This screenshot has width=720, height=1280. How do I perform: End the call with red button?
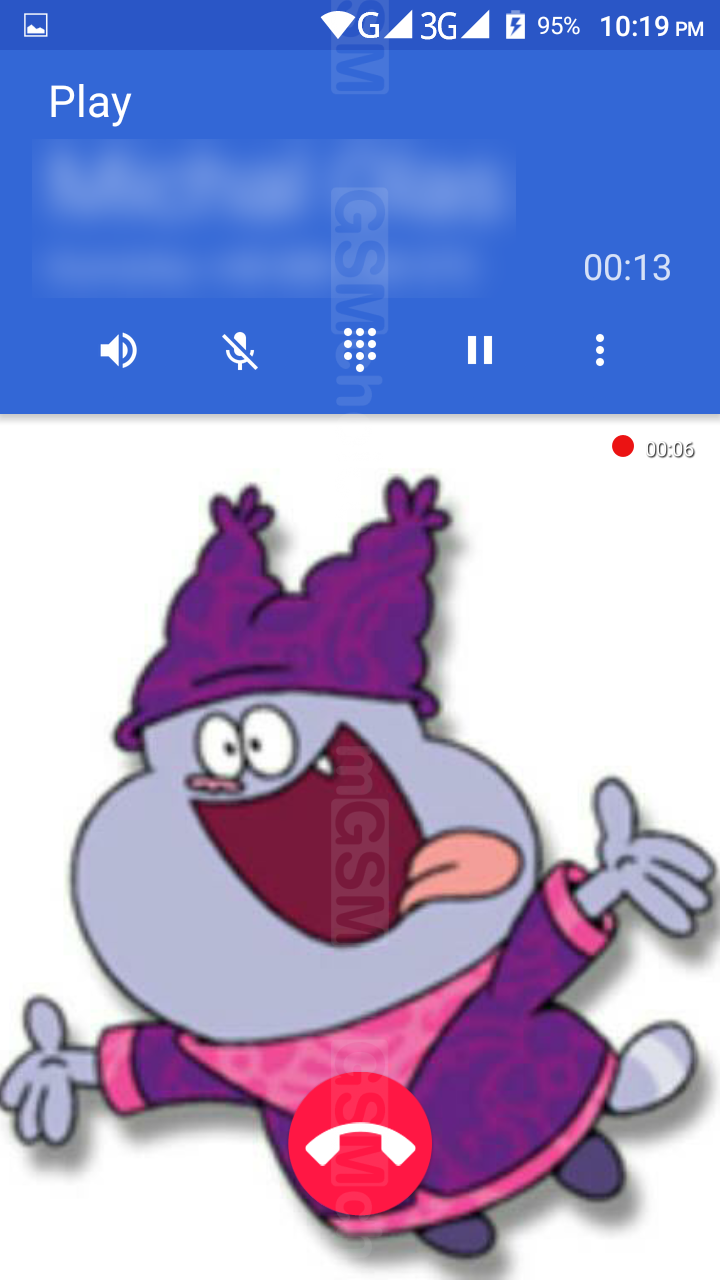point(360,1144)
